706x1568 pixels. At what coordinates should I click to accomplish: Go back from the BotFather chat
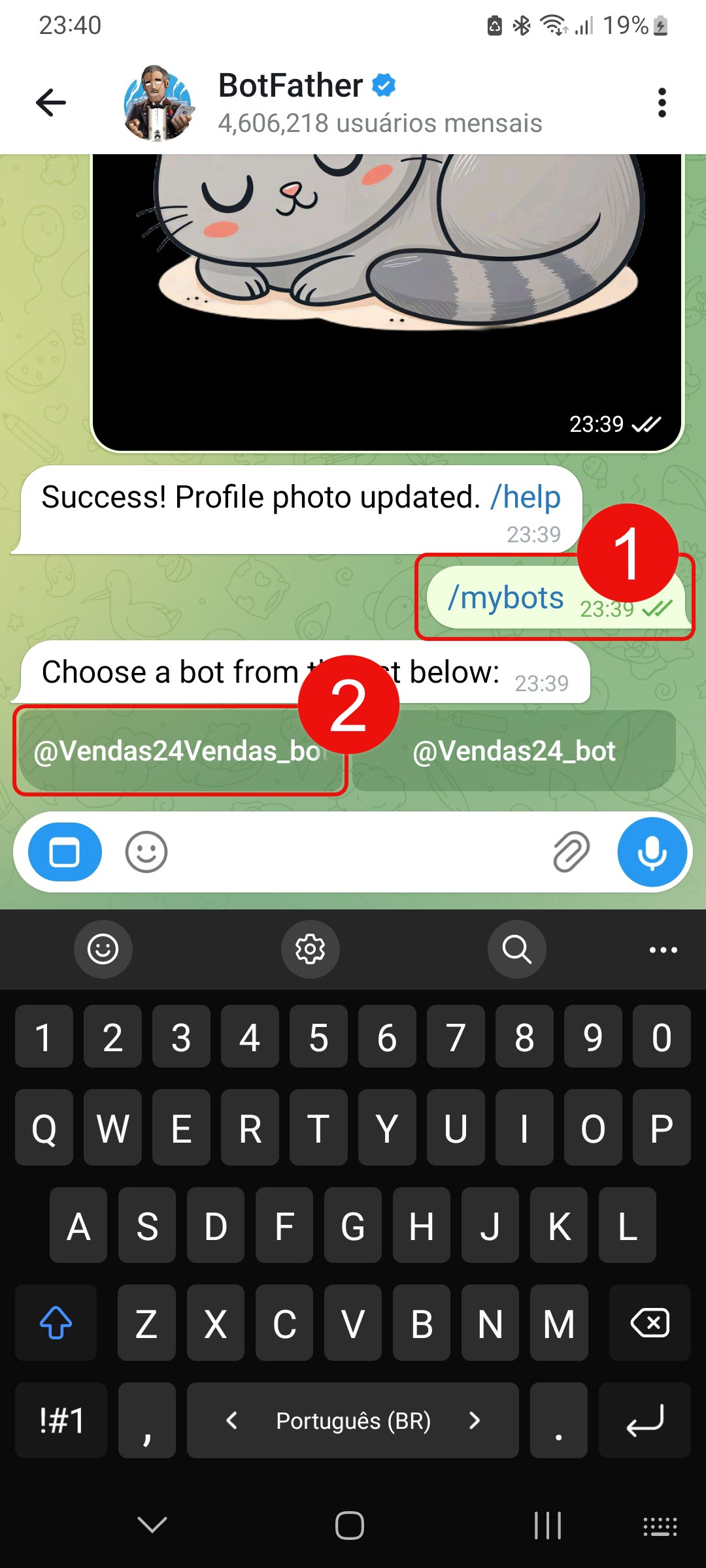pyautogui.click(x=51, y=103)
